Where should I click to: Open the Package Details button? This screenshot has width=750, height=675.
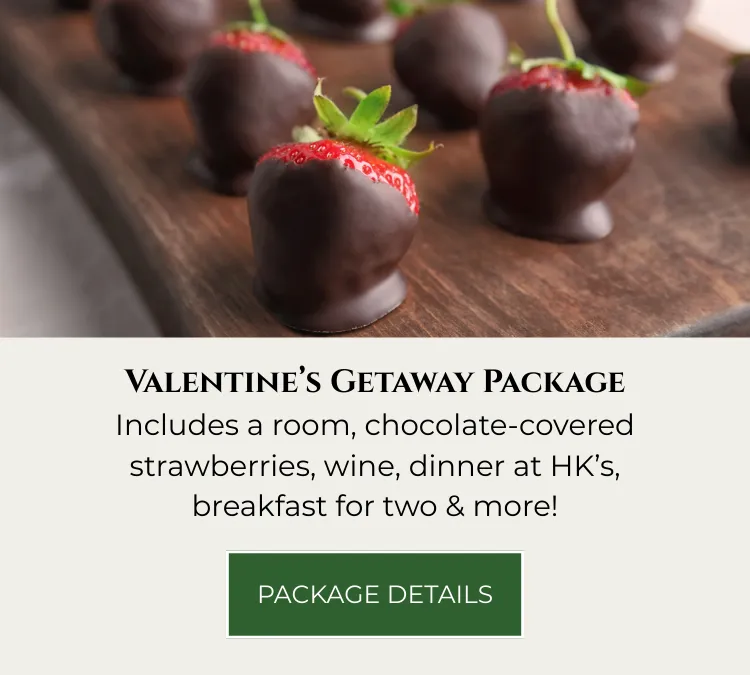coord(375,594)
